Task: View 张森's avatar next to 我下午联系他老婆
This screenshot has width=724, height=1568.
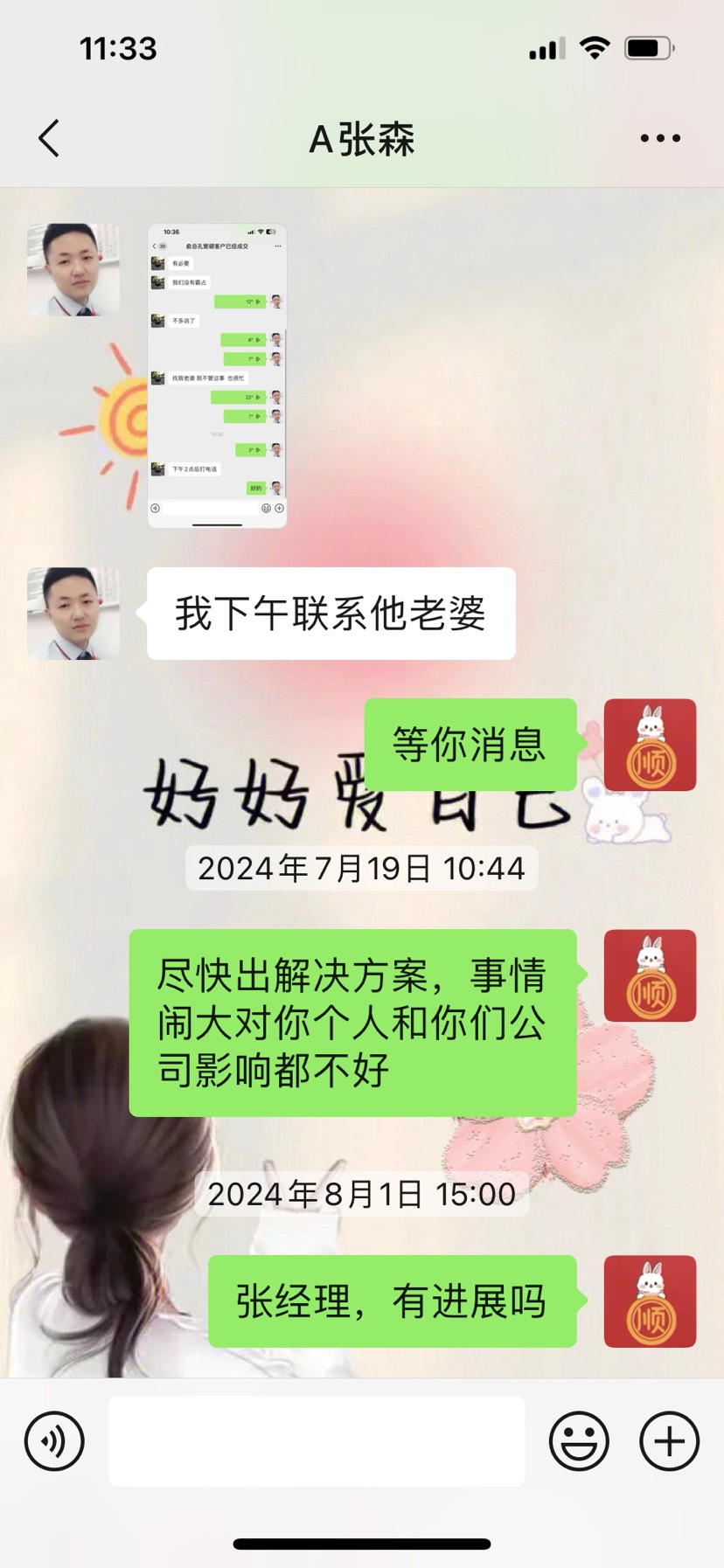Action: pos(73,614)
